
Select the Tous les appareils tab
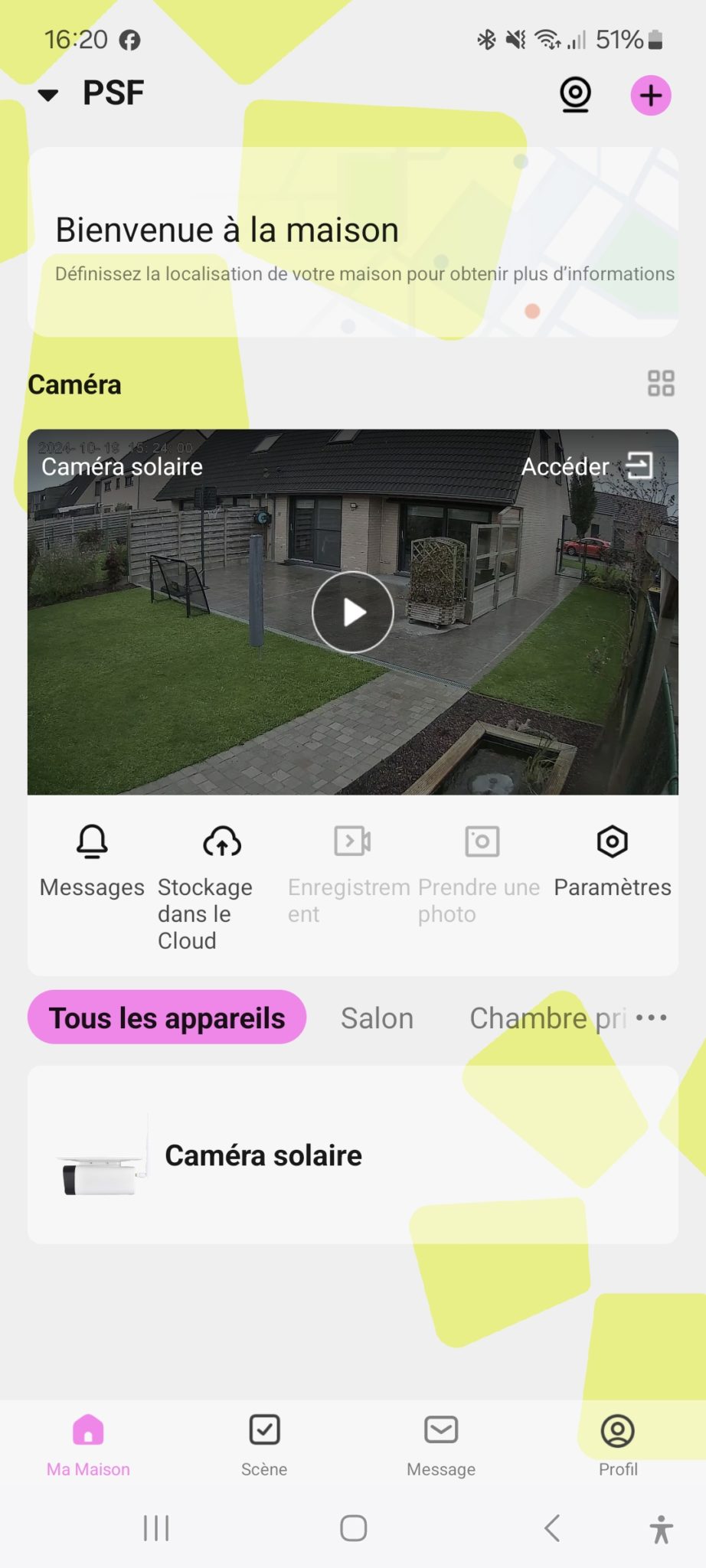[167, 1018]
